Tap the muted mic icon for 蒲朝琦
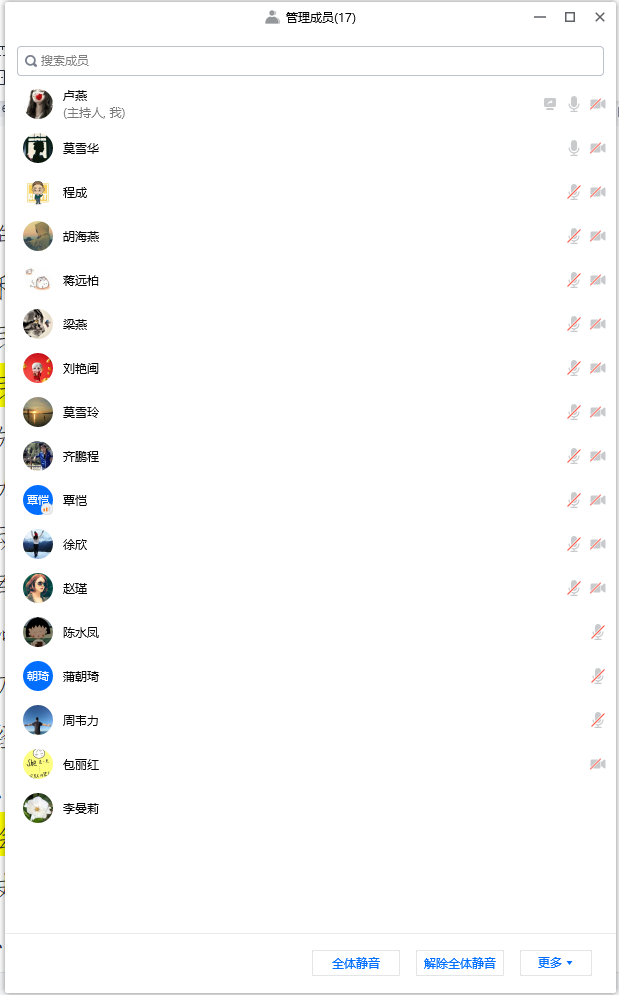619x995 pixels. tap(598, 676)
